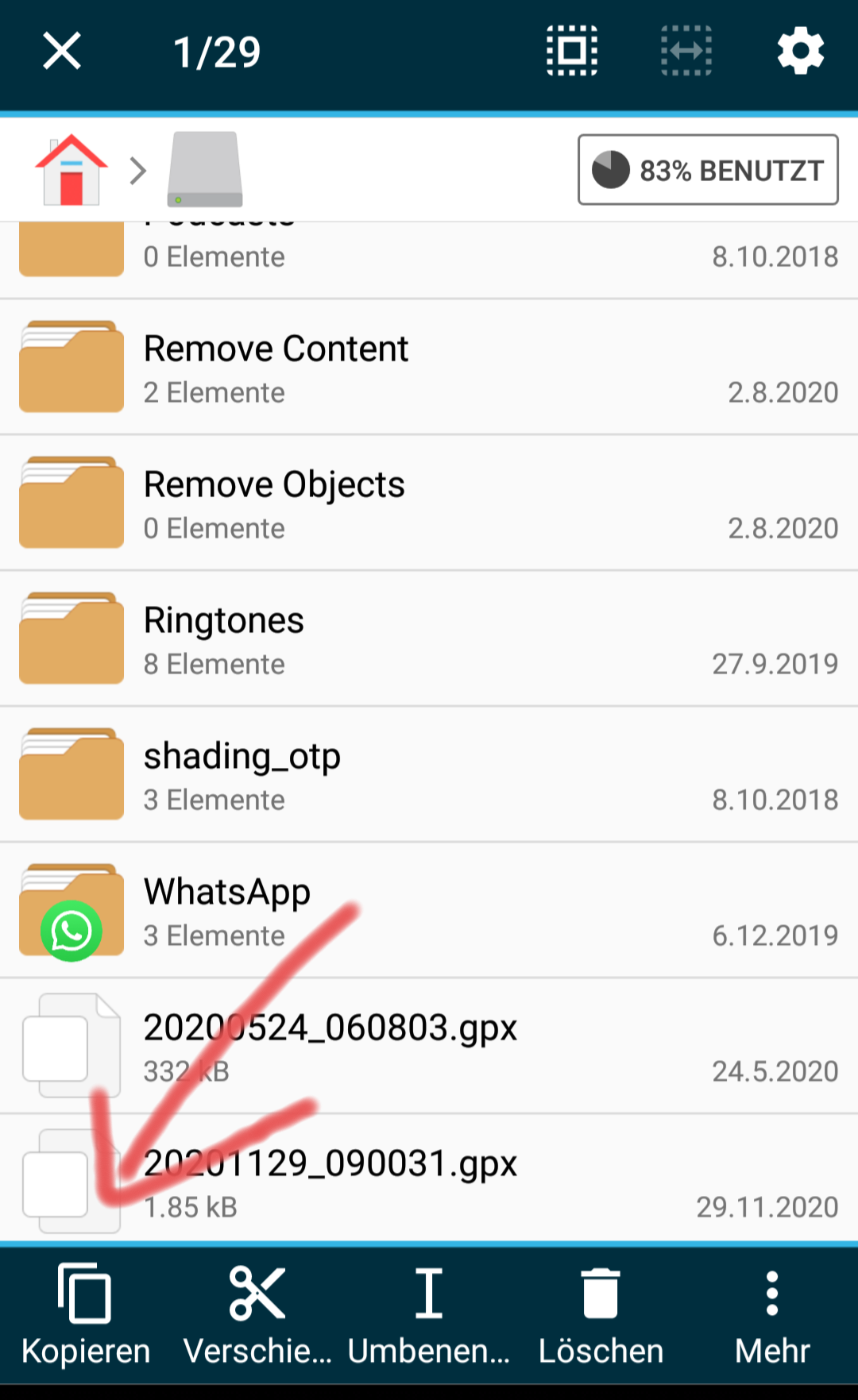The image size is (858, 1400).
Task: Open the 83% BENUTZT storage analysis
Action: click(x=708, y=170)
